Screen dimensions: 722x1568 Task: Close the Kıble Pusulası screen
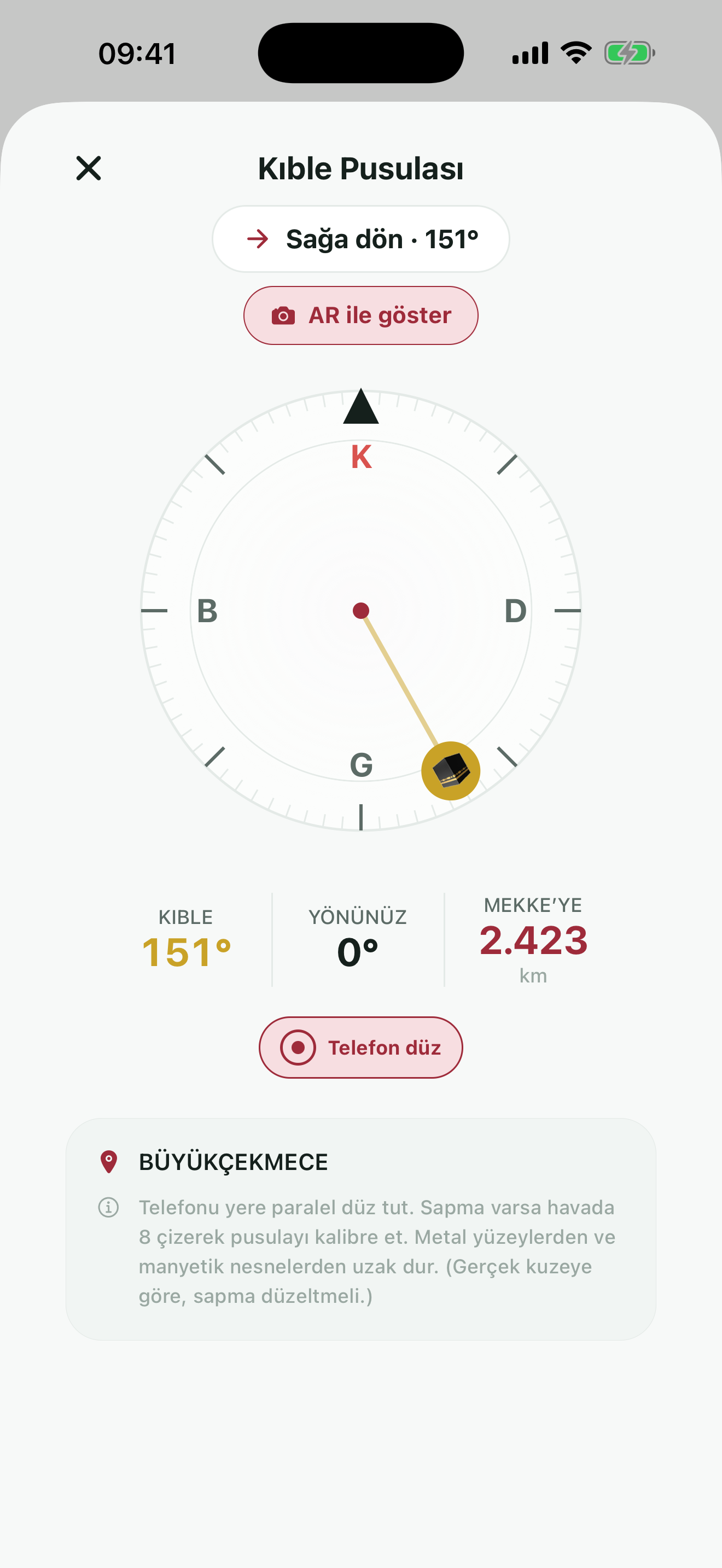(x=88, y=168)
